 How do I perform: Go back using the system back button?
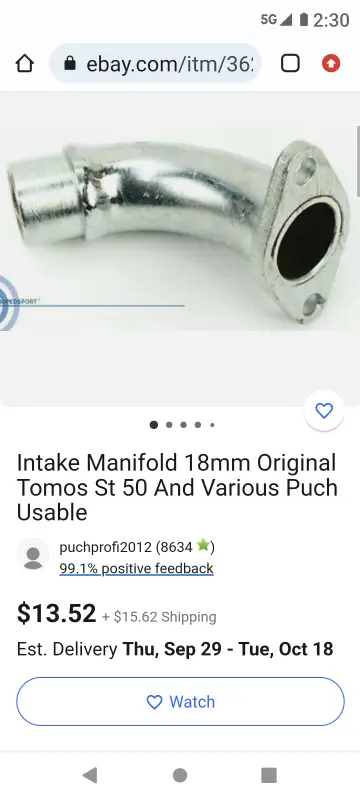tap(90, 775)
